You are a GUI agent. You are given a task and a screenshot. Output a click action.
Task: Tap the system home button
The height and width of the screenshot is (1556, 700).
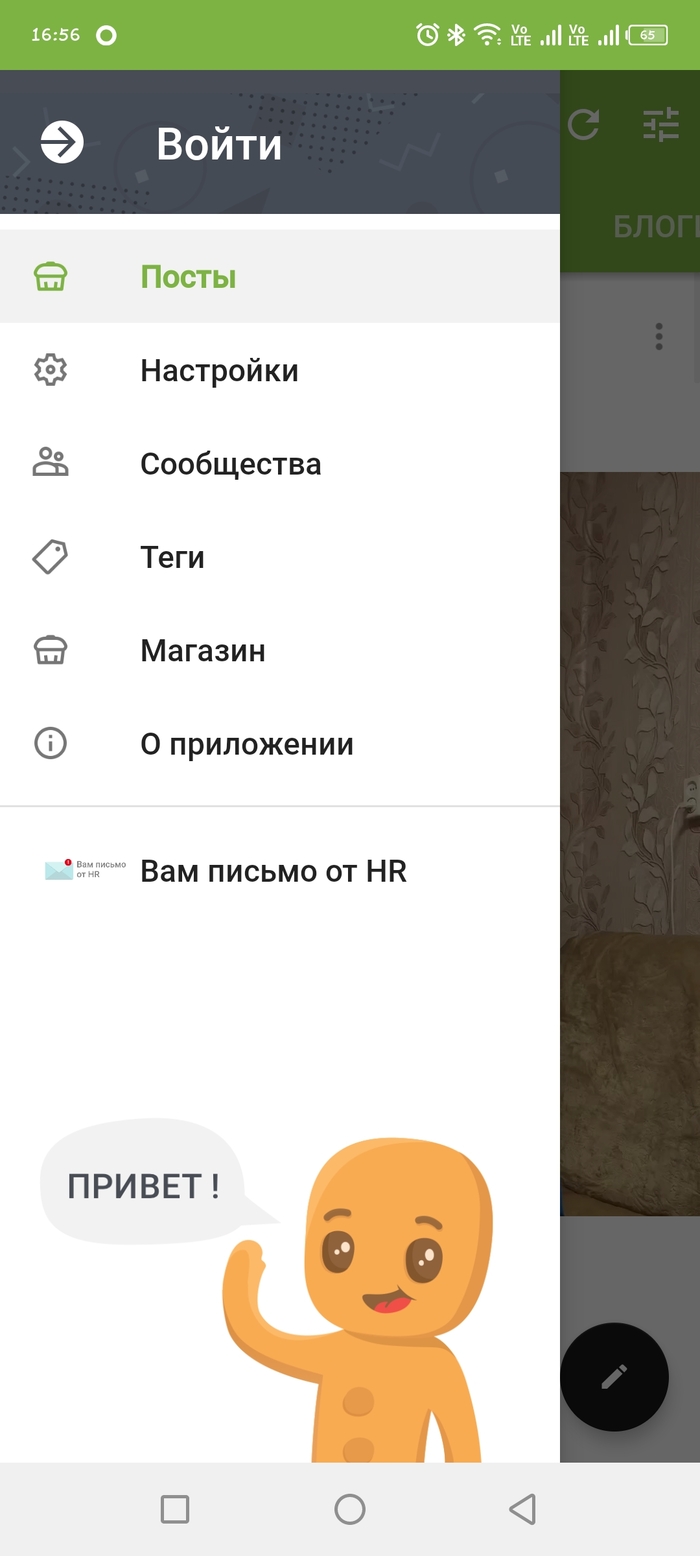pyautogui.click(x=349, y=1509)
